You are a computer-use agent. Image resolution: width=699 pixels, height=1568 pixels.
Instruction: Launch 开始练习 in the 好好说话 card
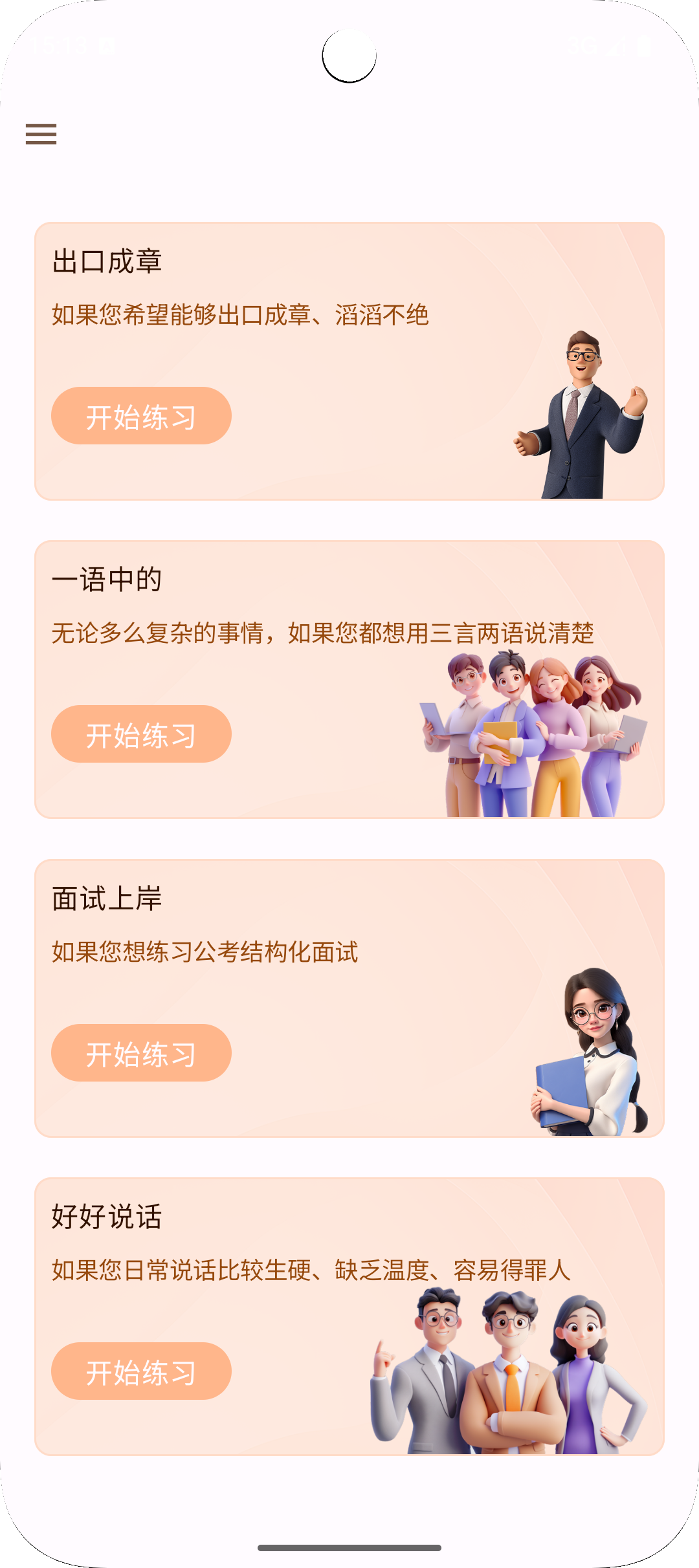point(141,1371)
